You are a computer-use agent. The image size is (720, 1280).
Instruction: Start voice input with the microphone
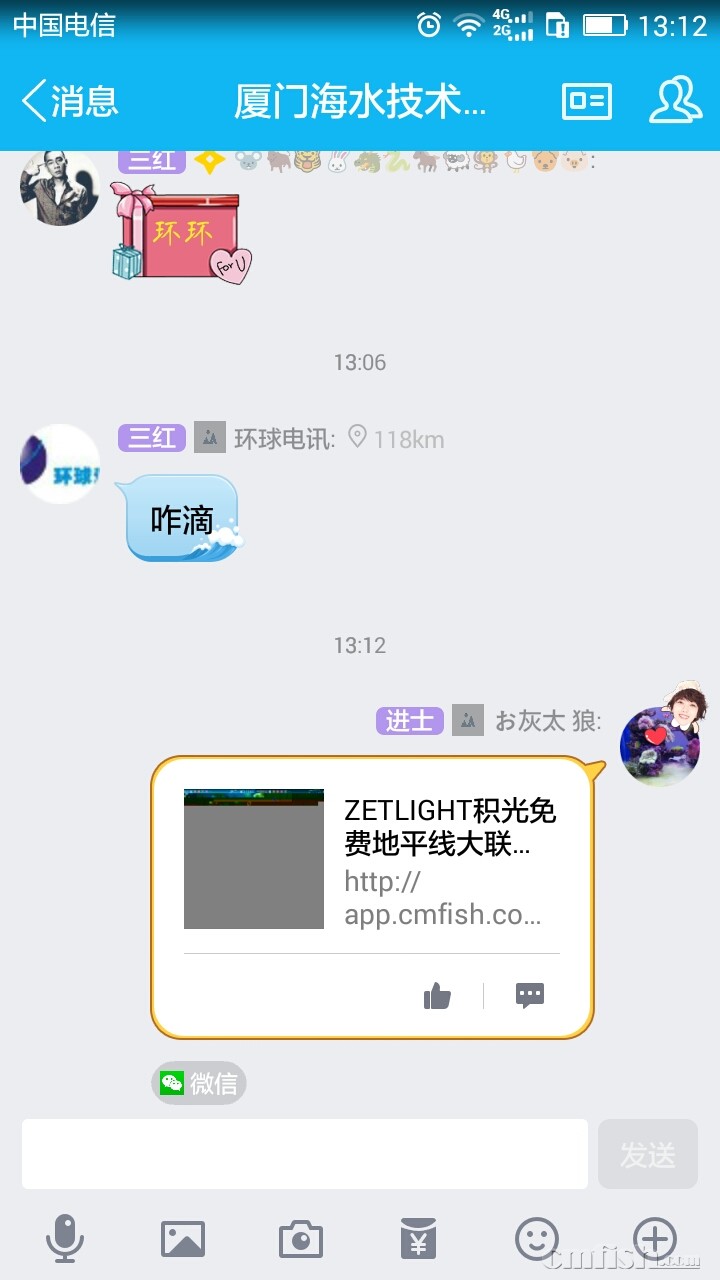65,1239
